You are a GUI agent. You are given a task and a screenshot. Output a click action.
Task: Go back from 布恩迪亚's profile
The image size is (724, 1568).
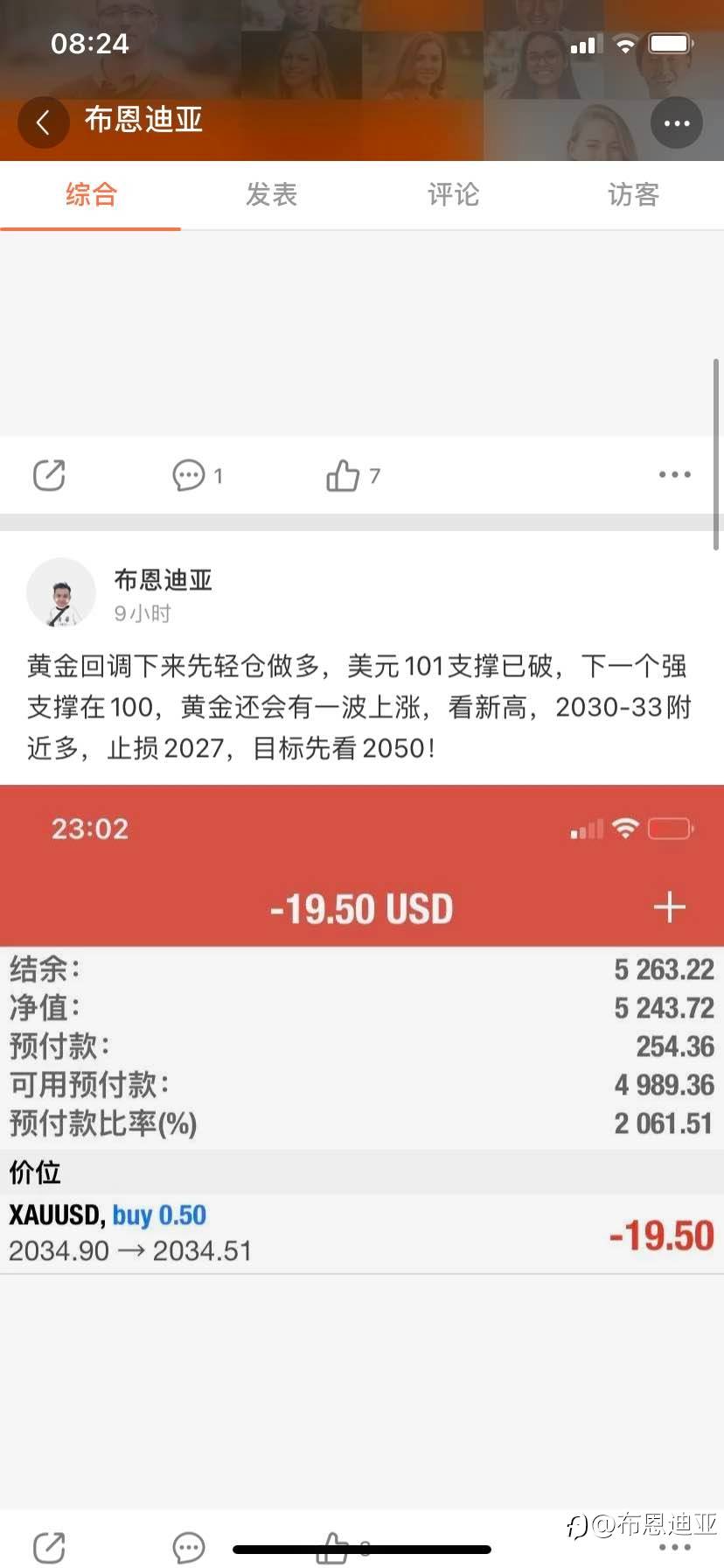point(43,122)
